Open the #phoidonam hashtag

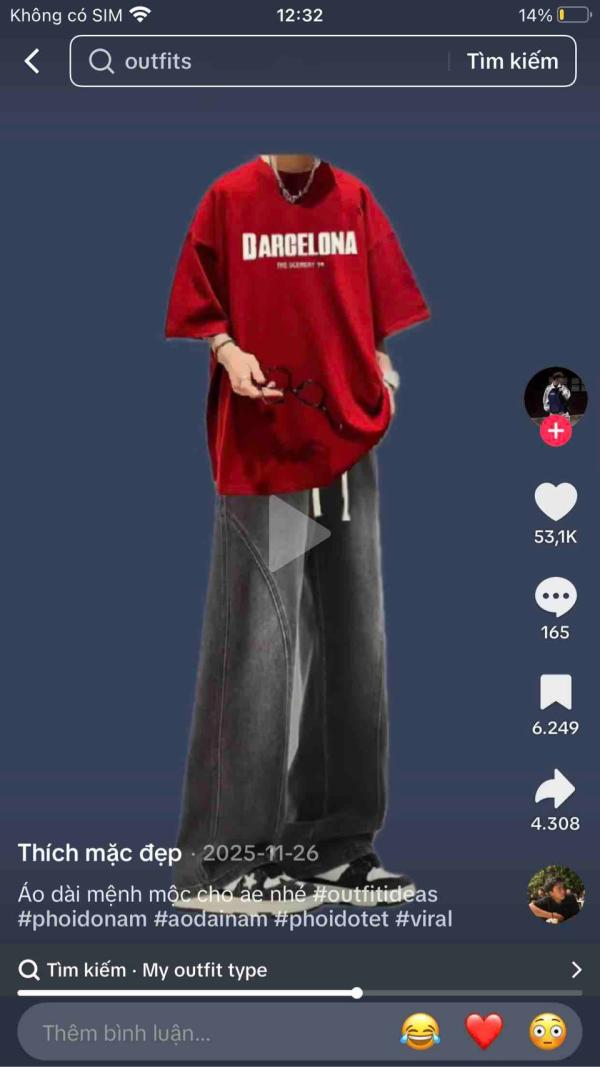coord(82,919)
